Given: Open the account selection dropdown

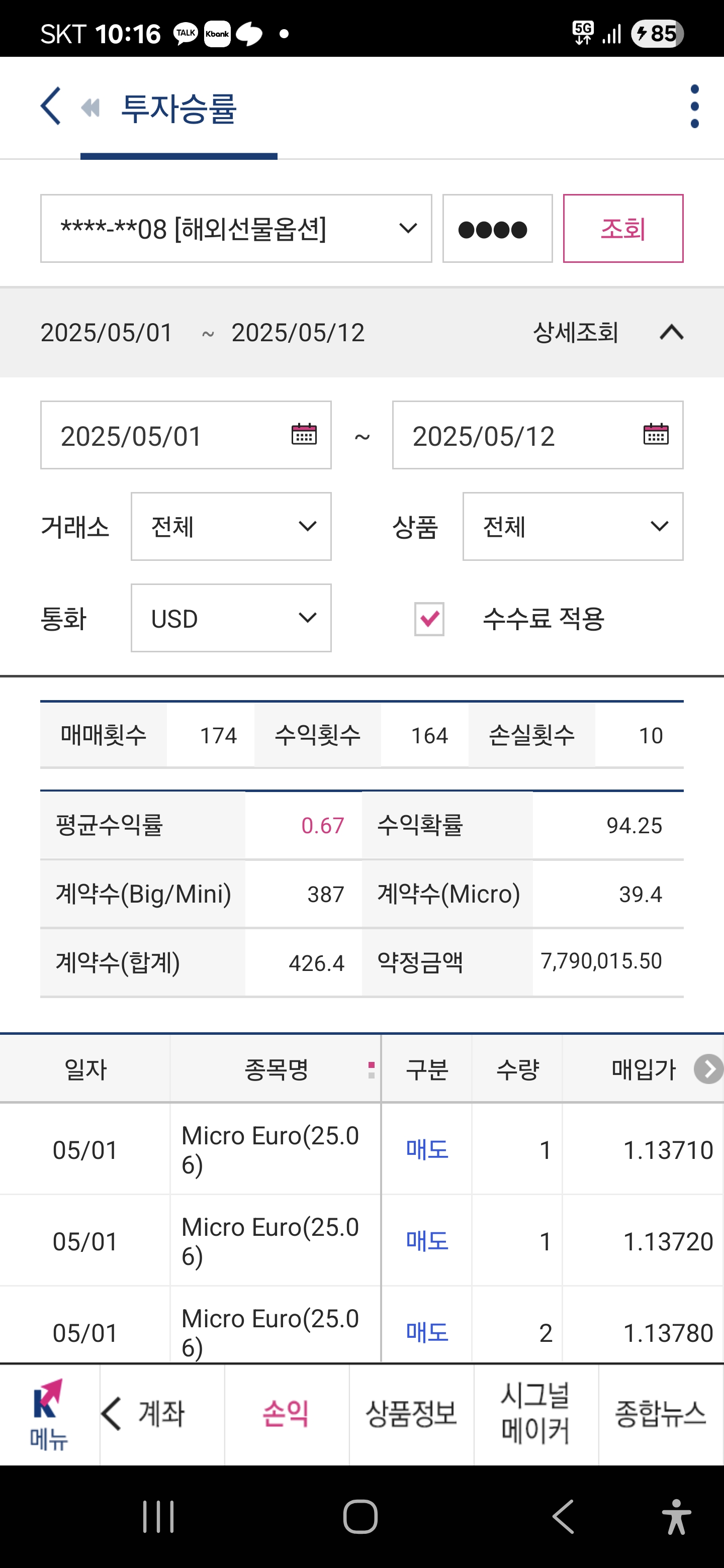Looking at the screenshot, I should 236,229.
